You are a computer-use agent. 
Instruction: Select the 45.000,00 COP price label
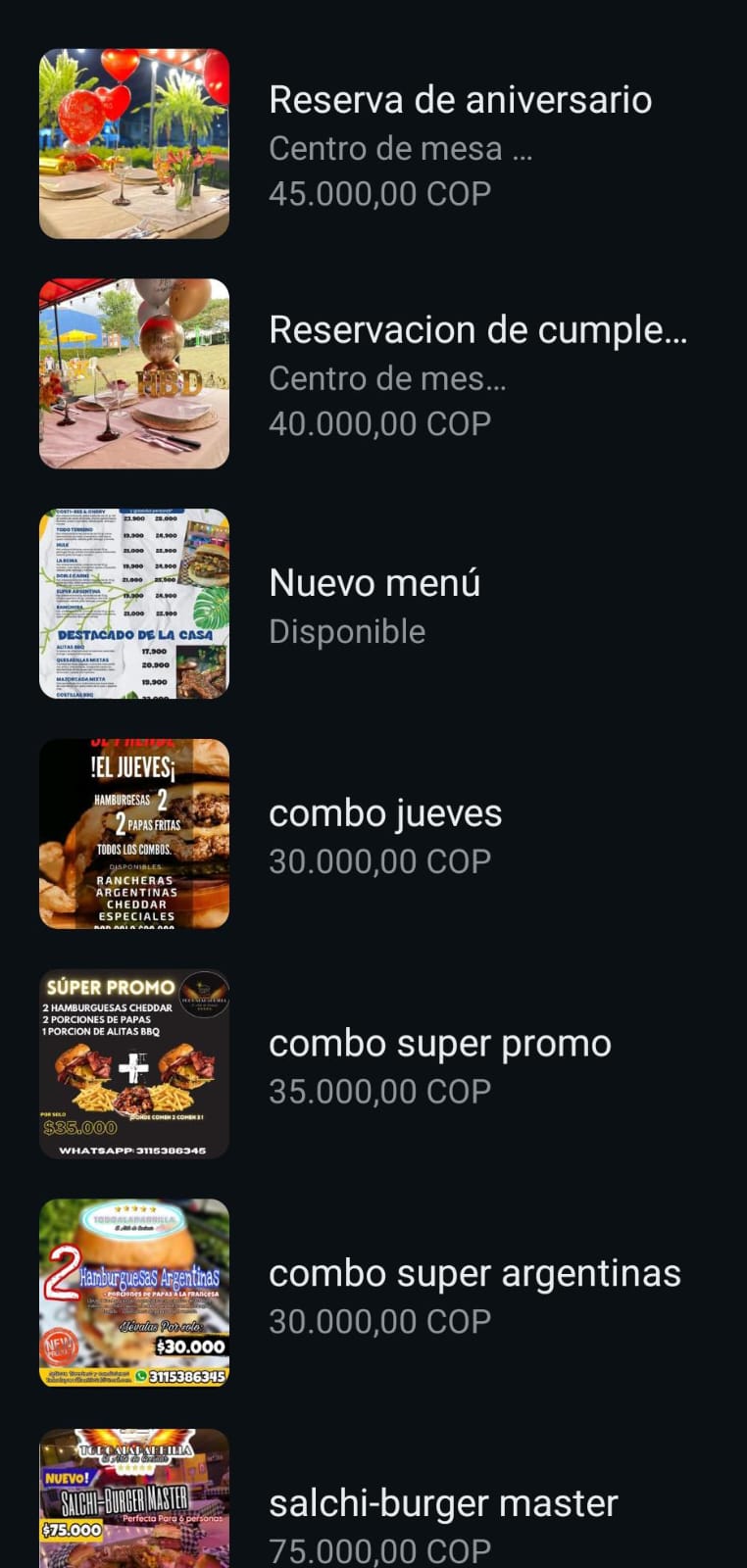click(380, 192)
